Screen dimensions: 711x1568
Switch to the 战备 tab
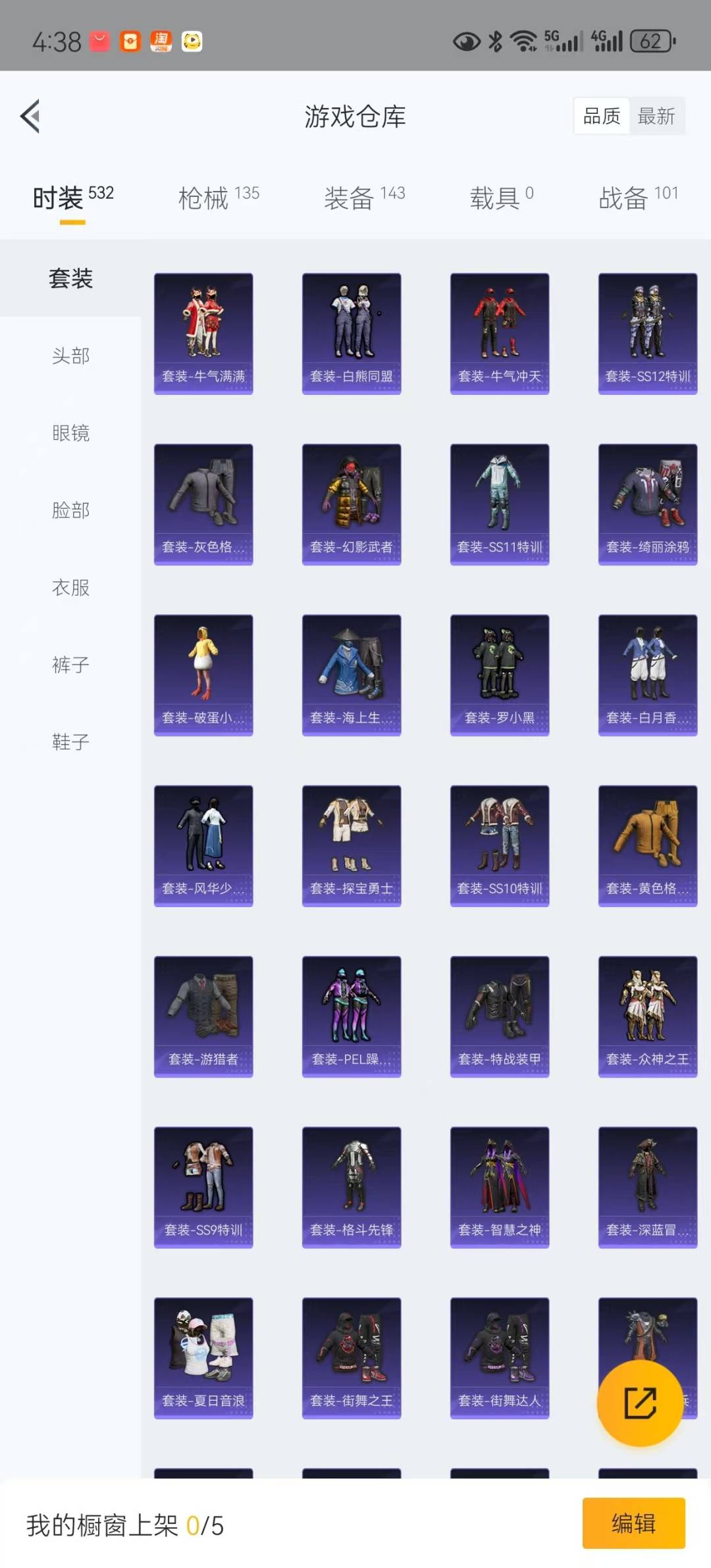(x=638, y=197)
